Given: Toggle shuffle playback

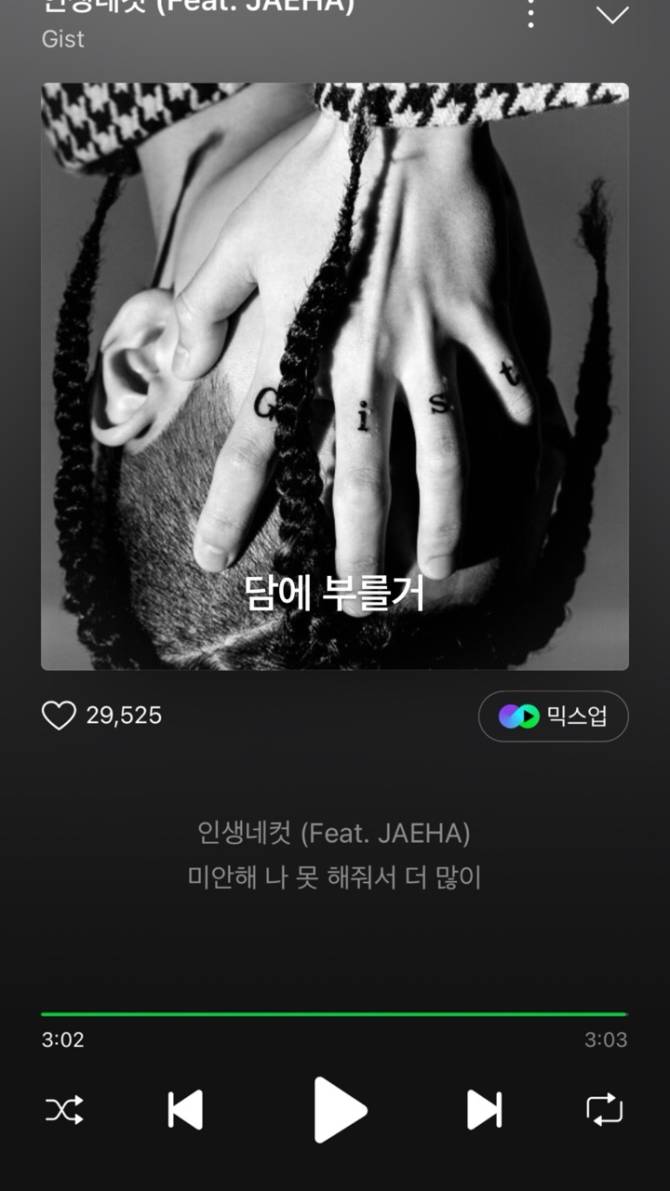Looking at the screenshot, I should pyautogui.click(x=65, y=1110).
